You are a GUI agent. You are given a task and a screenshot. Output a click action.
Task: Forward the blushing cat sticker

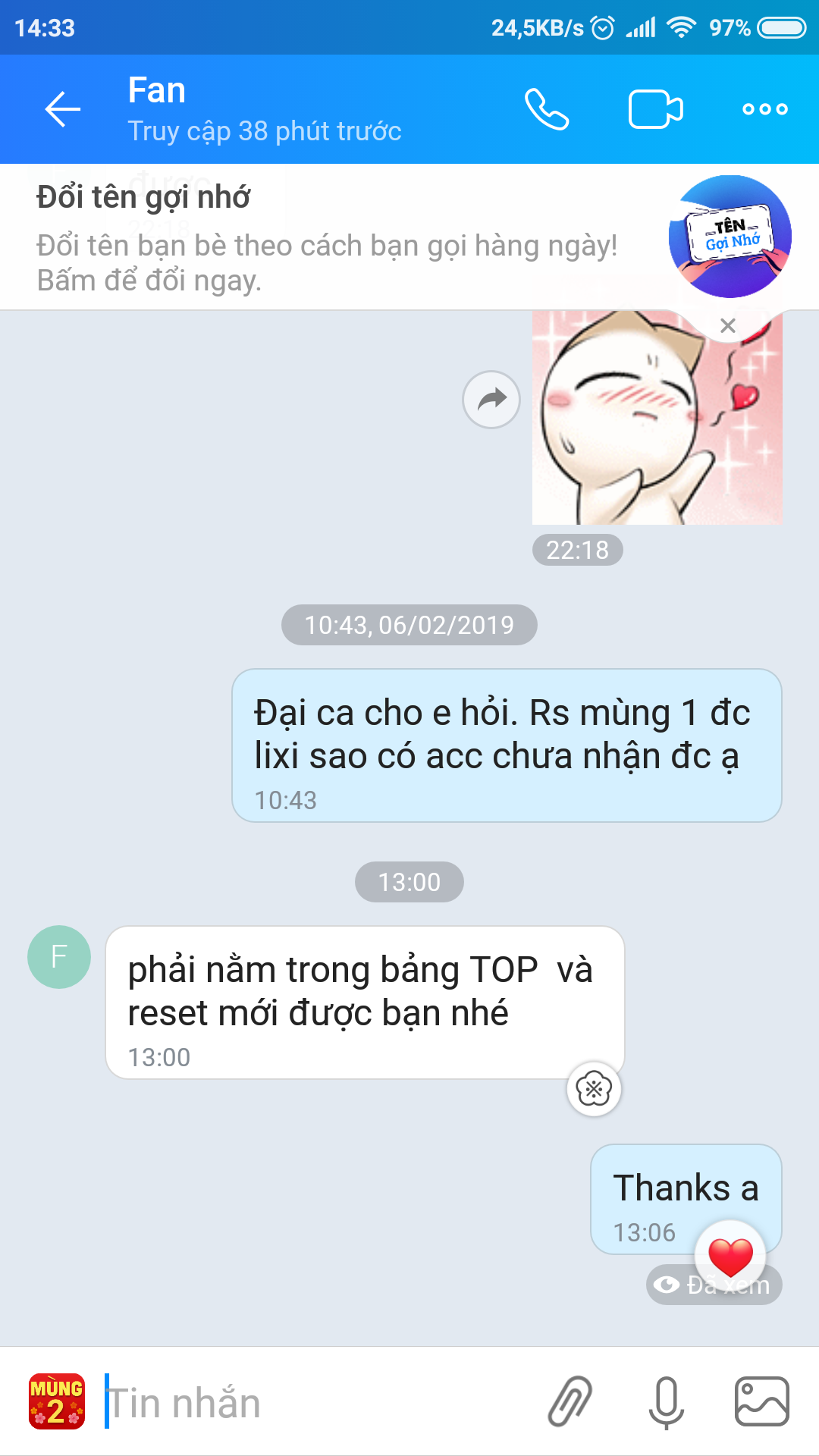pyautogui.click(x=491, y=399)
